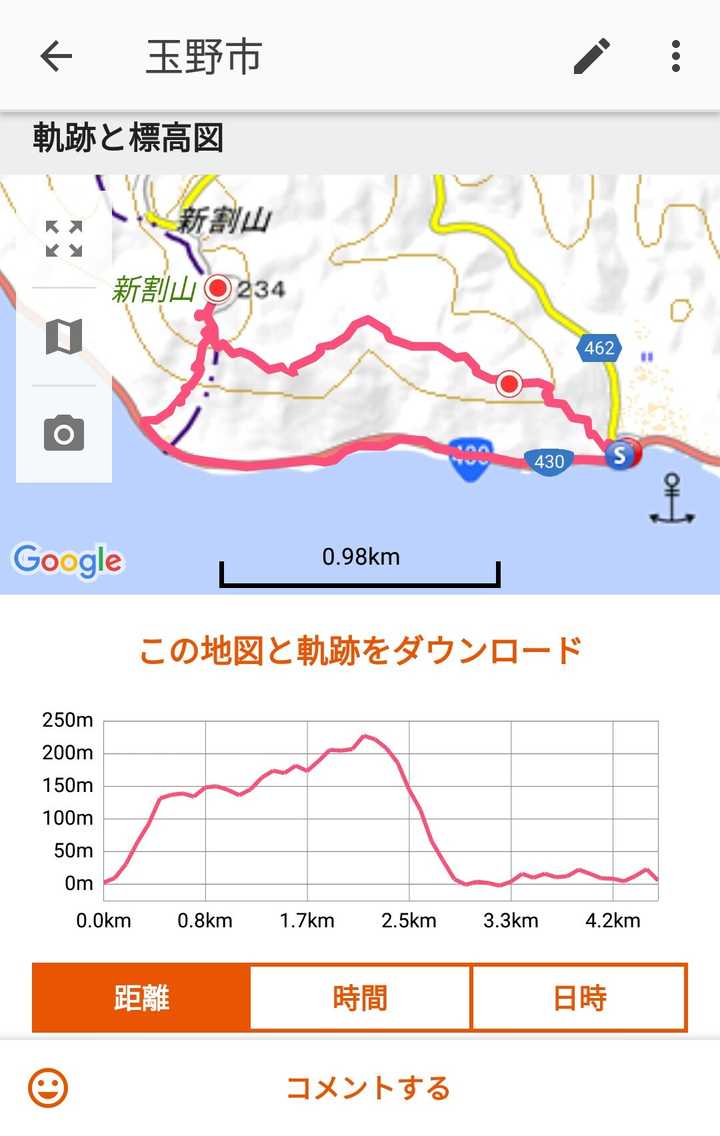Tap コメントする to write a comment
The image size is (720, 1136).
click(x=368, y=1087)
